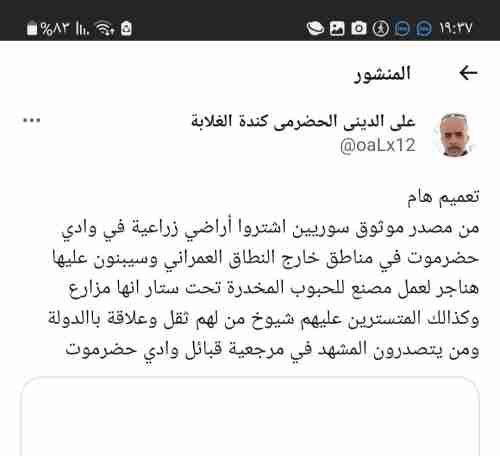500x456 pixels.
Task: Go back using the arrow next to المنشور
Action: point(468,73)
